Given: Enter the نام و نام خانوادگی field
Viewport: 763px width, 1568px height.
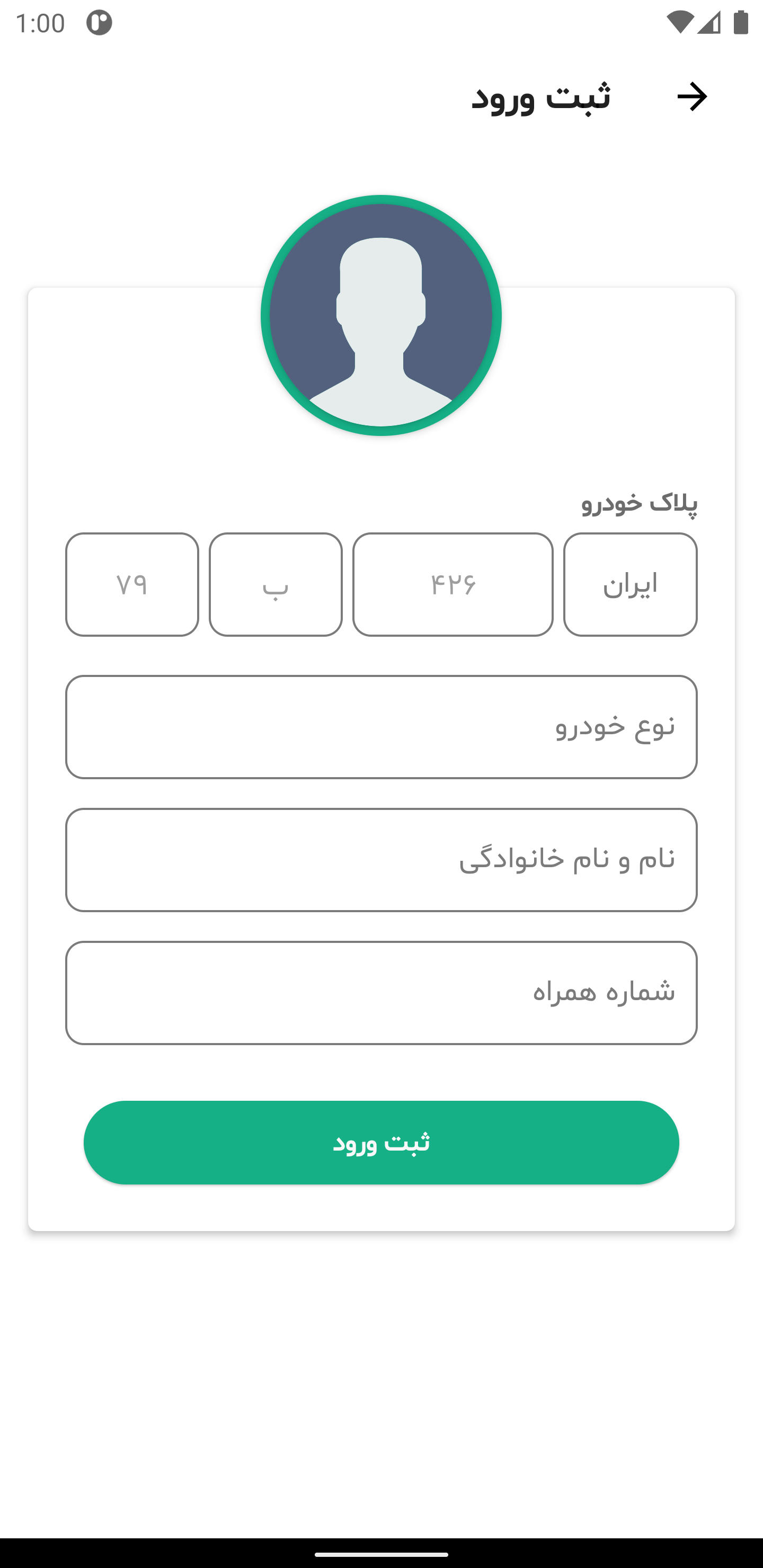Looking at the screenshot, I should pyautogui.click(x=381, y=859).
